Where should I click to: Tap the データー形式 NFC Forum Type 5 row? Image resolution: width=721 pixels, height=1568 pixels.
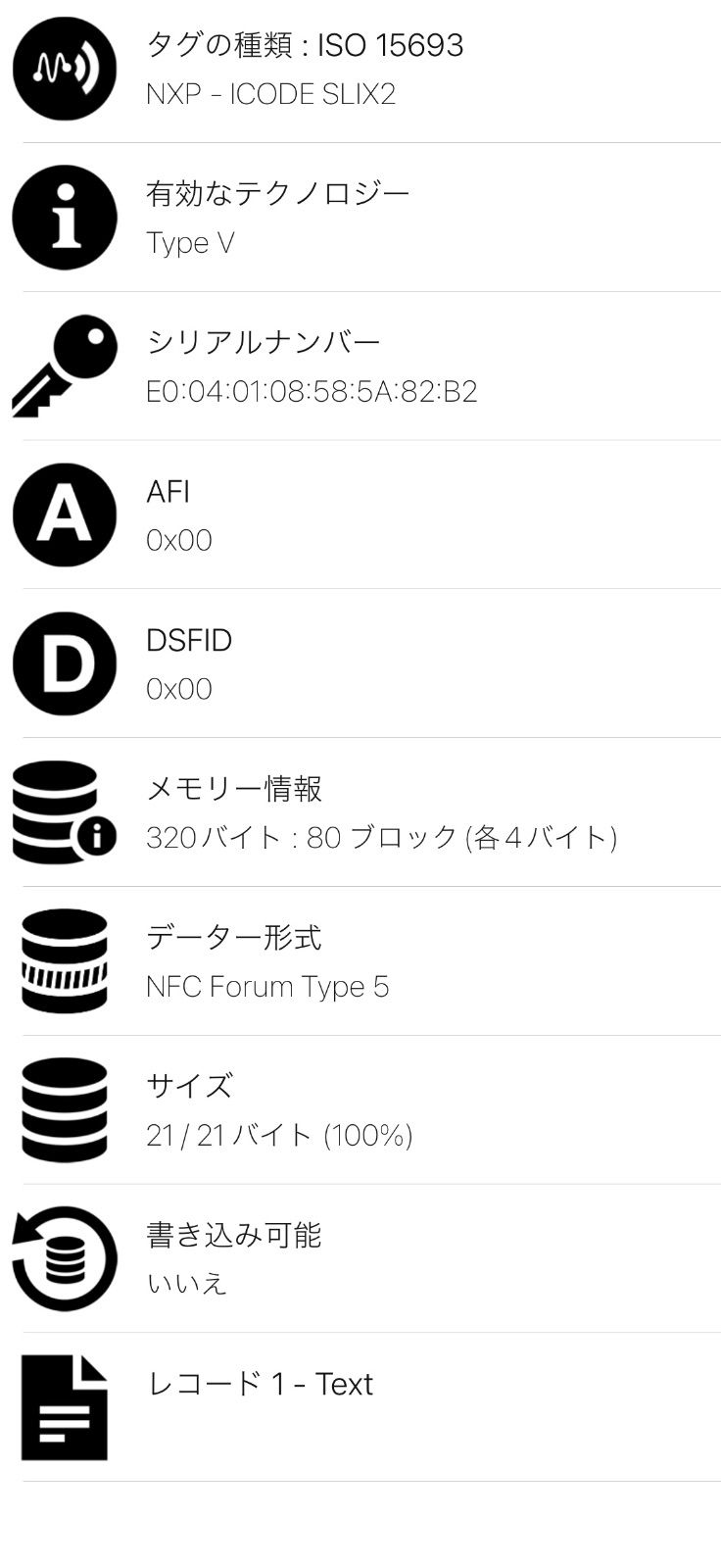360,962
